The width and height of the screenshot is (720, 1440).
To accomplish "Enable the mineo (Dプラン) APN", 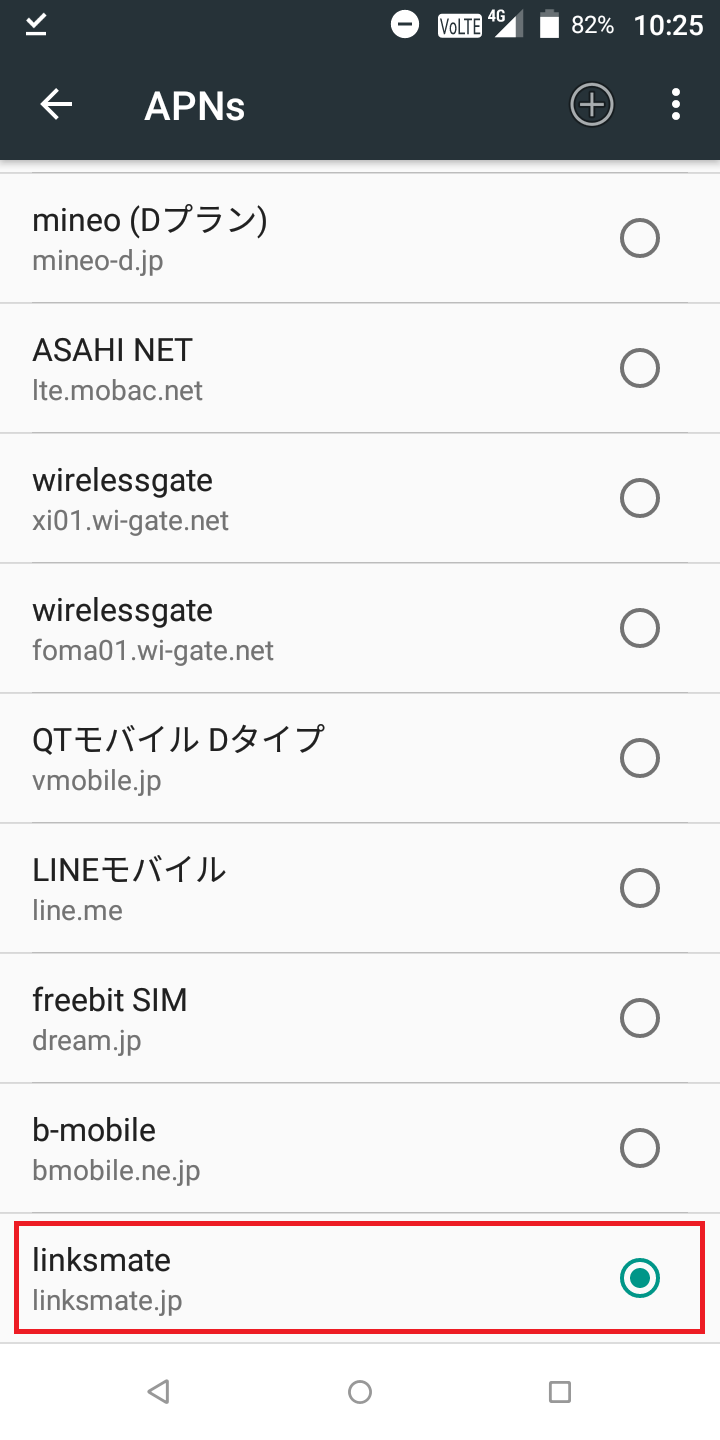I will [x=640, y=238].
